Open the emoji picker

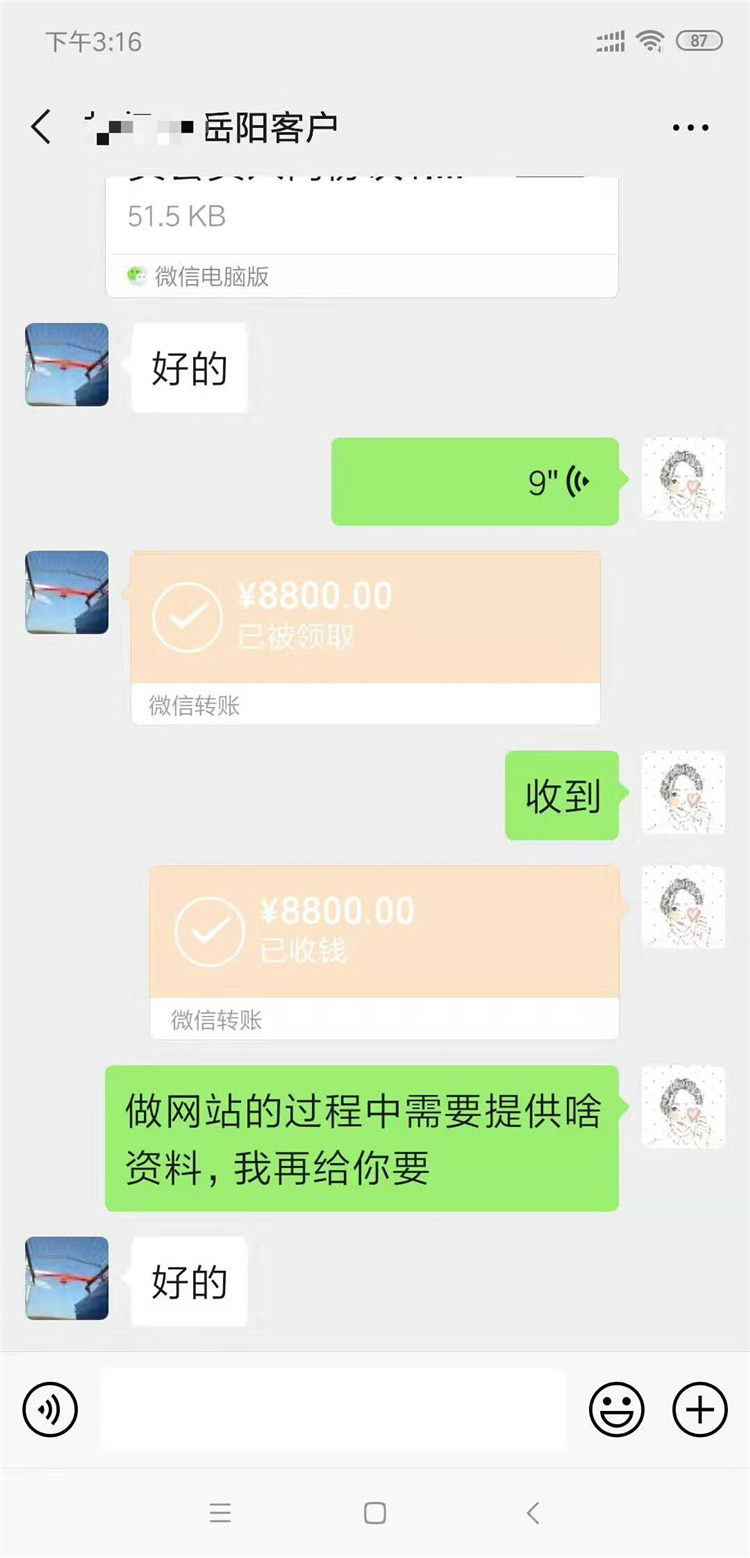coord(616,1410)
